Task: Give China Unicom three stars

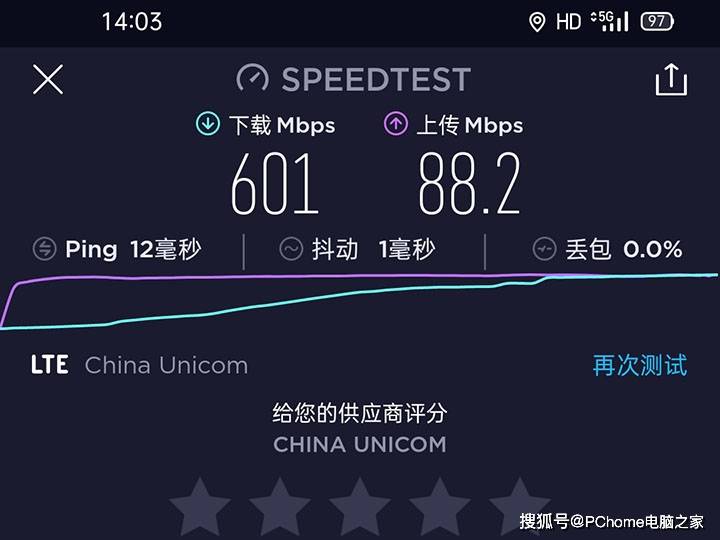Action: click(360, 508)
